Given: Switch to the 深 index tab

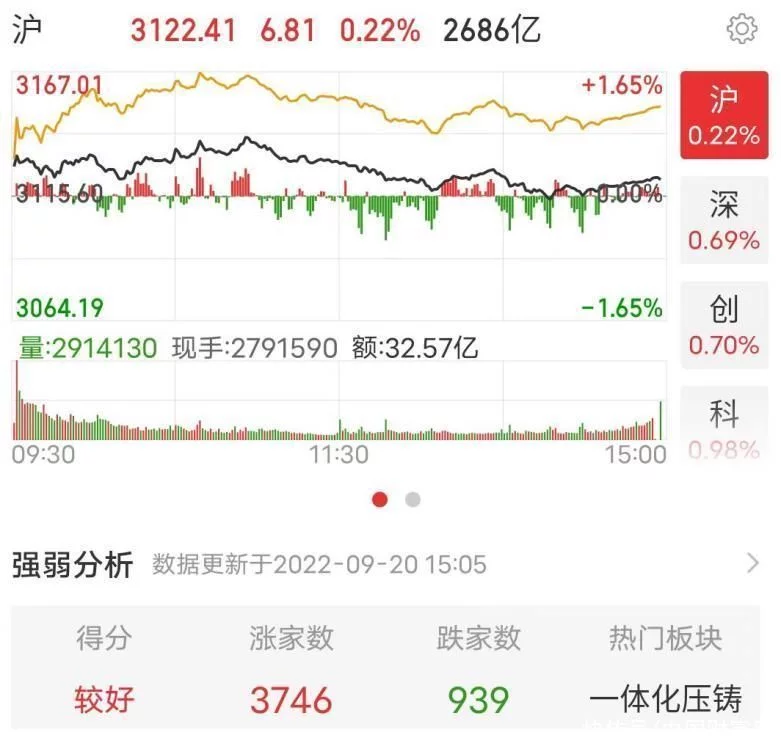Looking at the screenshot, I should coord(724,221).
